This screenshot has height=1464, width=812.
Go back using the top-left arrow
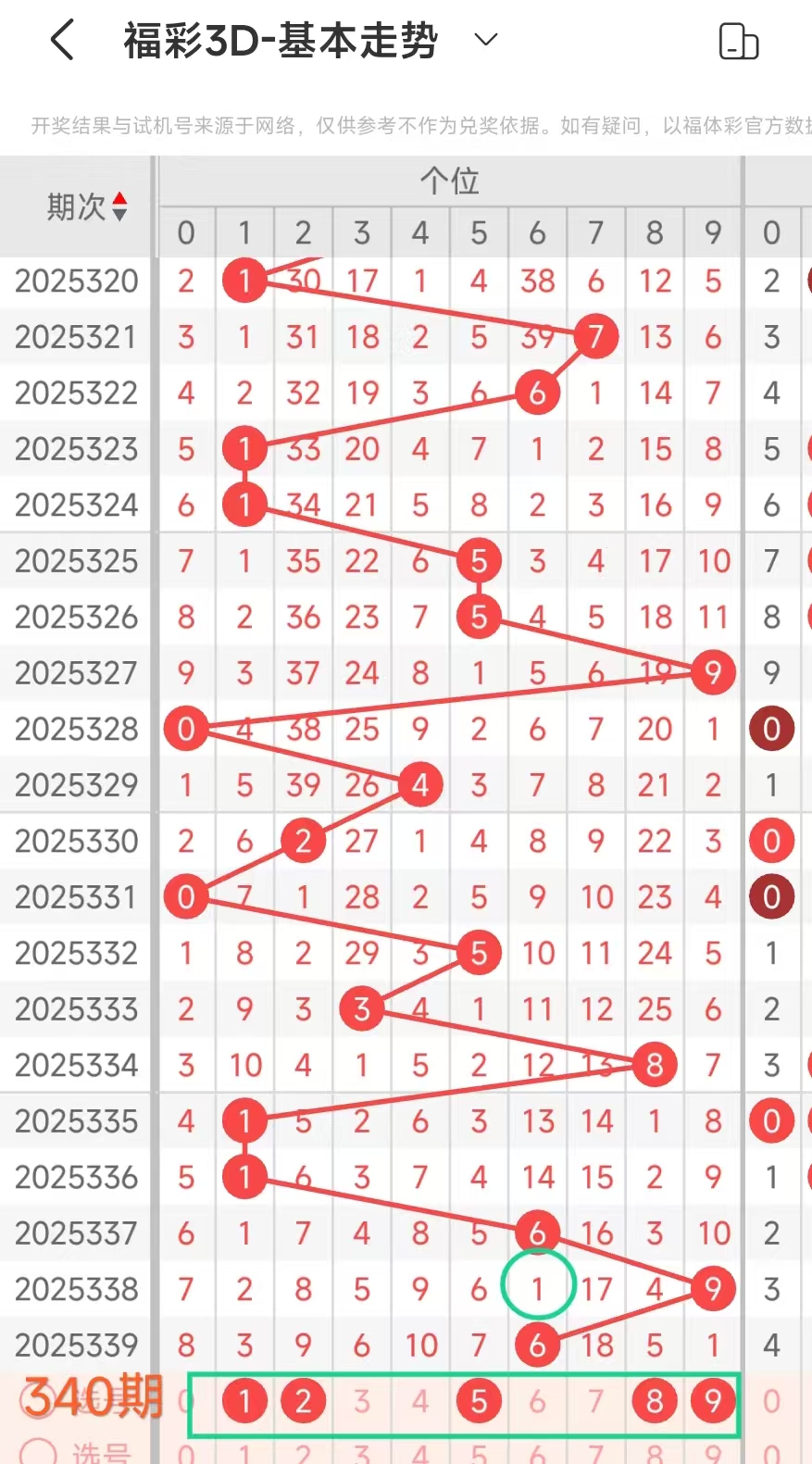[x=62, y=41]
